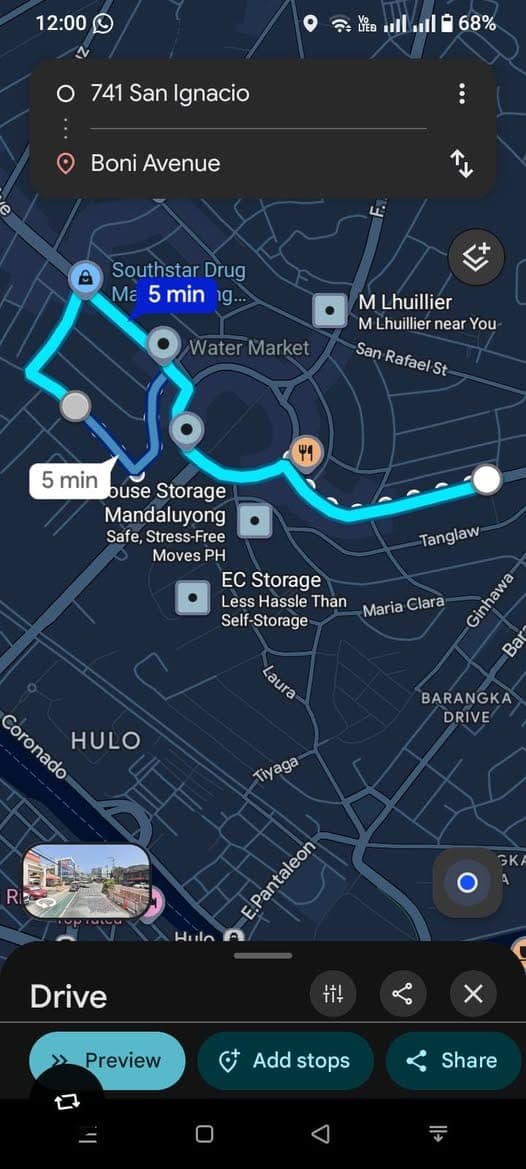Open the EC Storage place marker
526x1169 pixels.
(193, 597)
